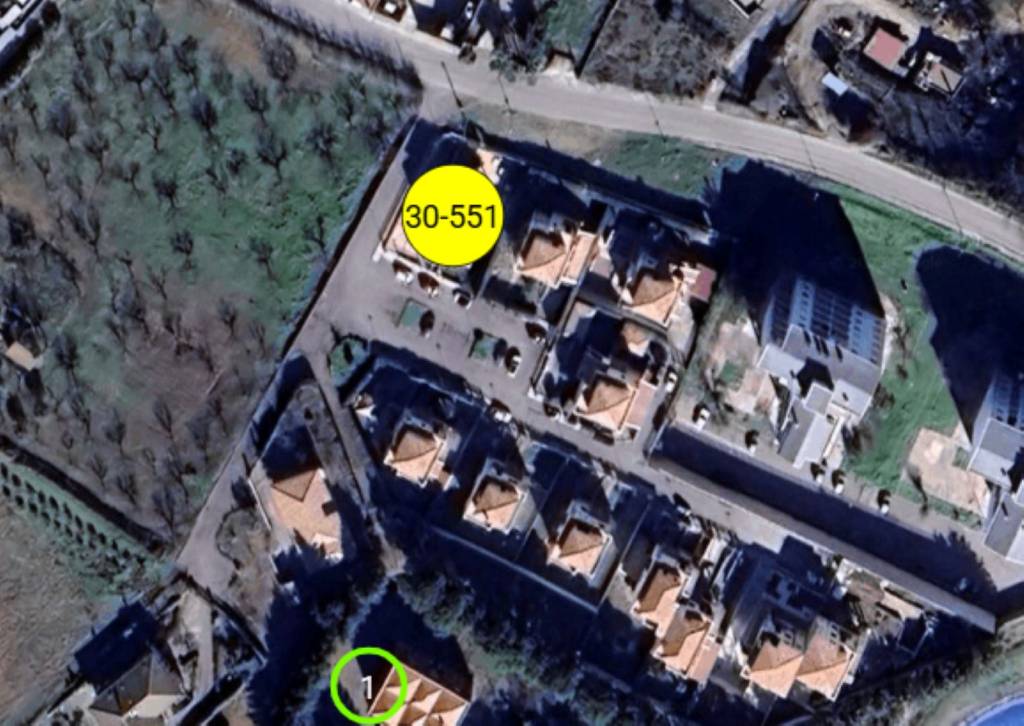Tap the green circle marker numbered 1
Image resolution: width=1024 pixels, height=726 pixels.
368,686
